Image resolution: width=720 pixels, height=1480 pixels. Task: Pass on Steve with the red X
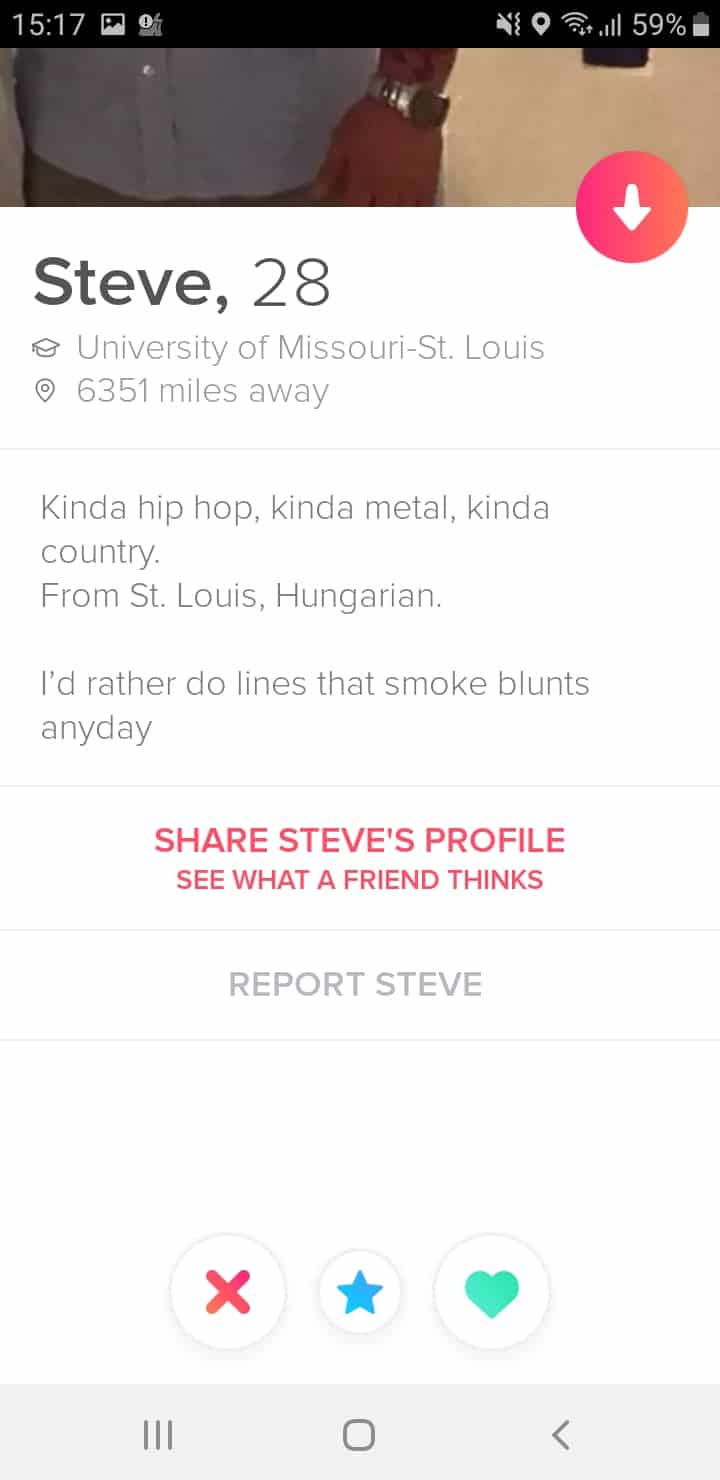point(228,1292)
